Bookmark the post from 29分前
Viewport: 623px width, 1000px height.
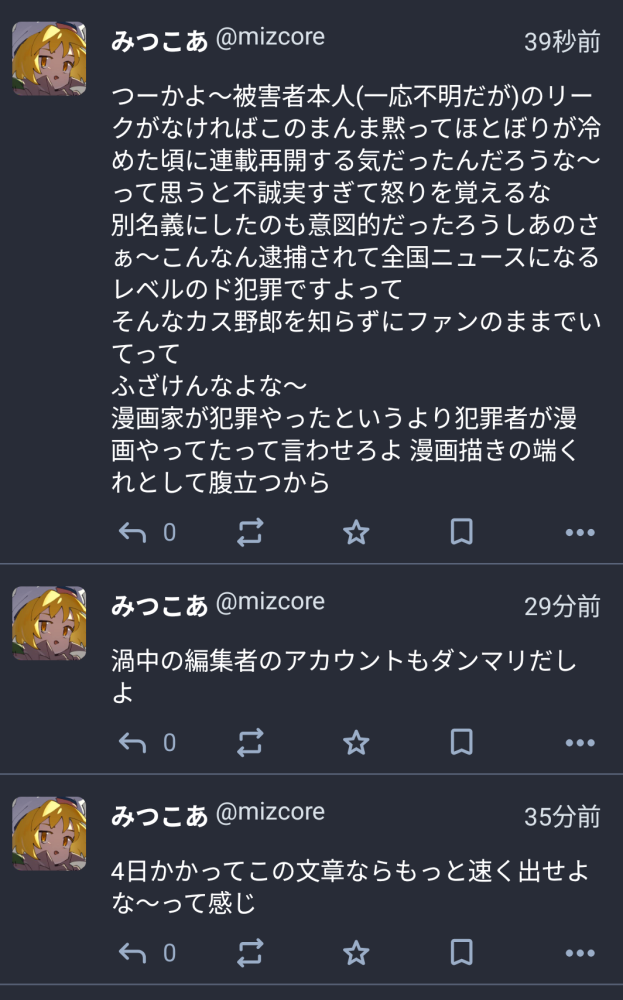pyautogui.click(x=462, y=742)
